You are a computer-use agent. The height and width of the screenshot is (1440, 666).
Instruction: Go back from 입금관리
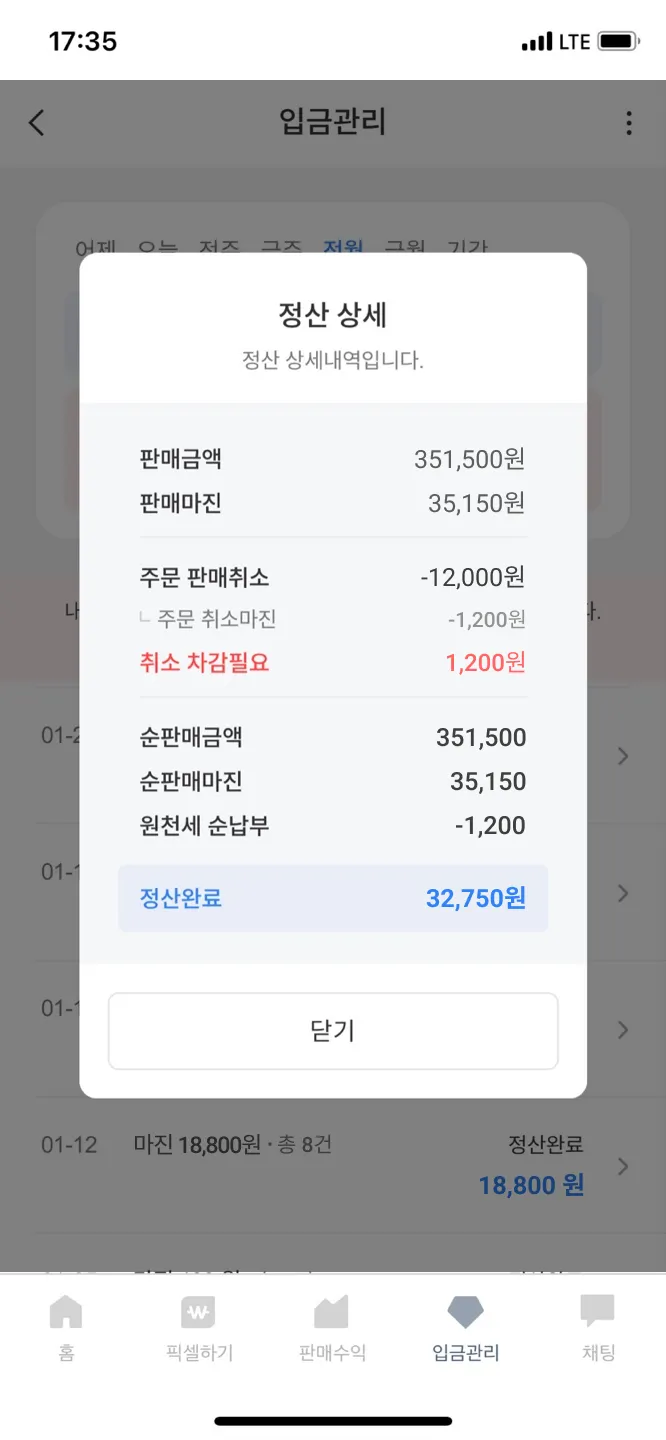(x=37, y=123)
